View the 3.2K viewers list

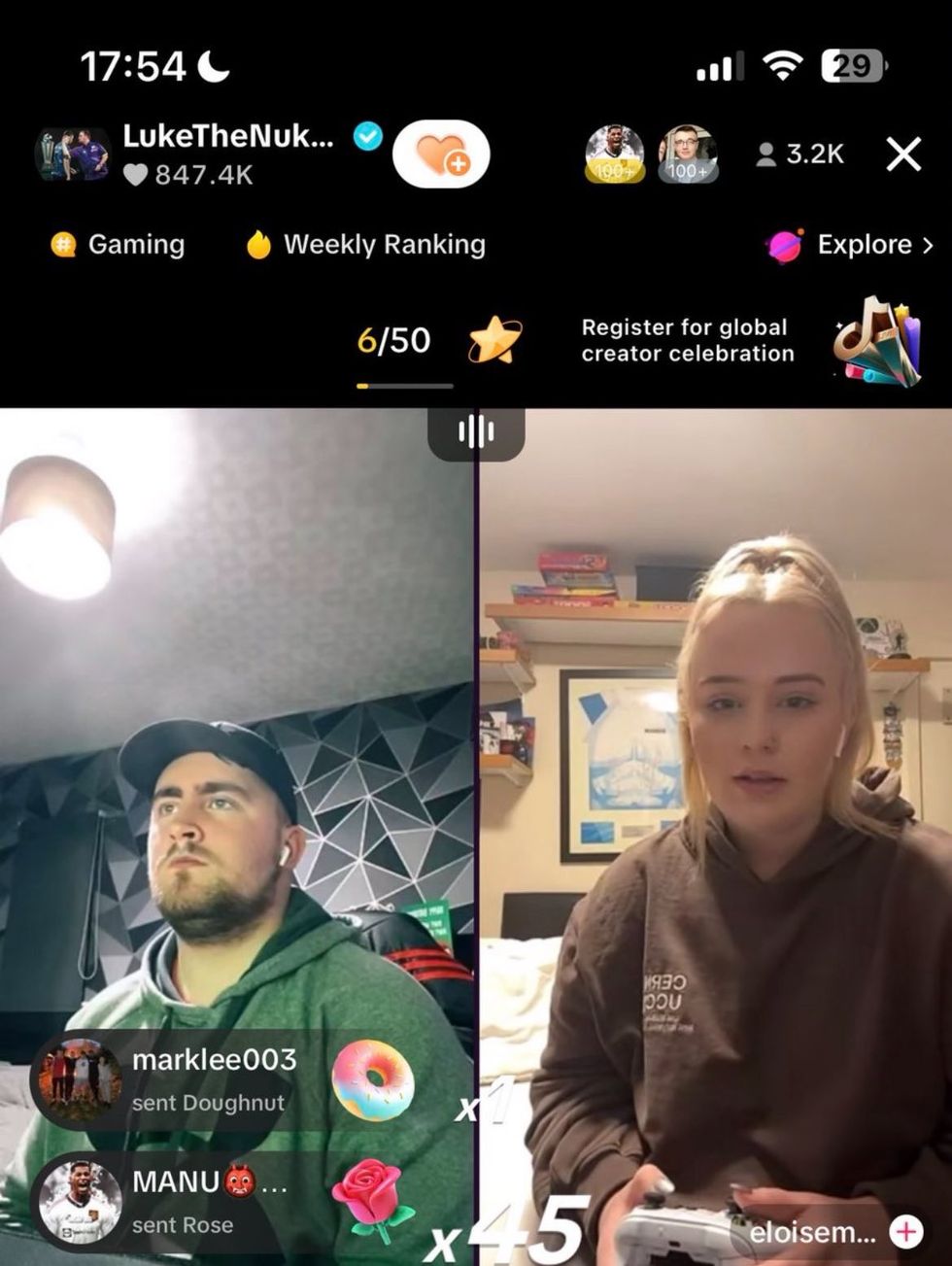[800, 154]
